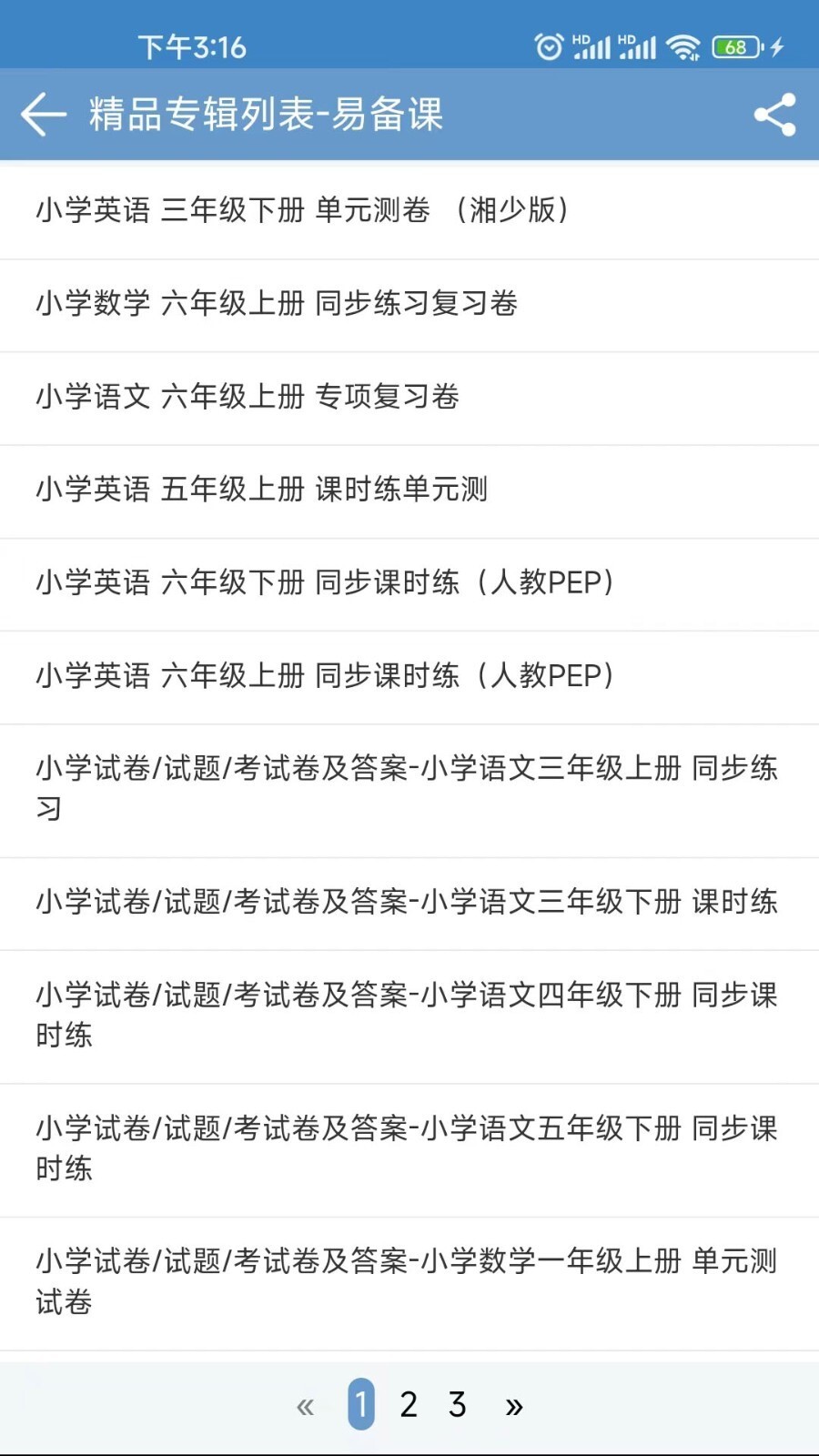The width and height of the screenshot is (819, 1456).
Task: Open the share icon in title bar
Action: [773, 113]
